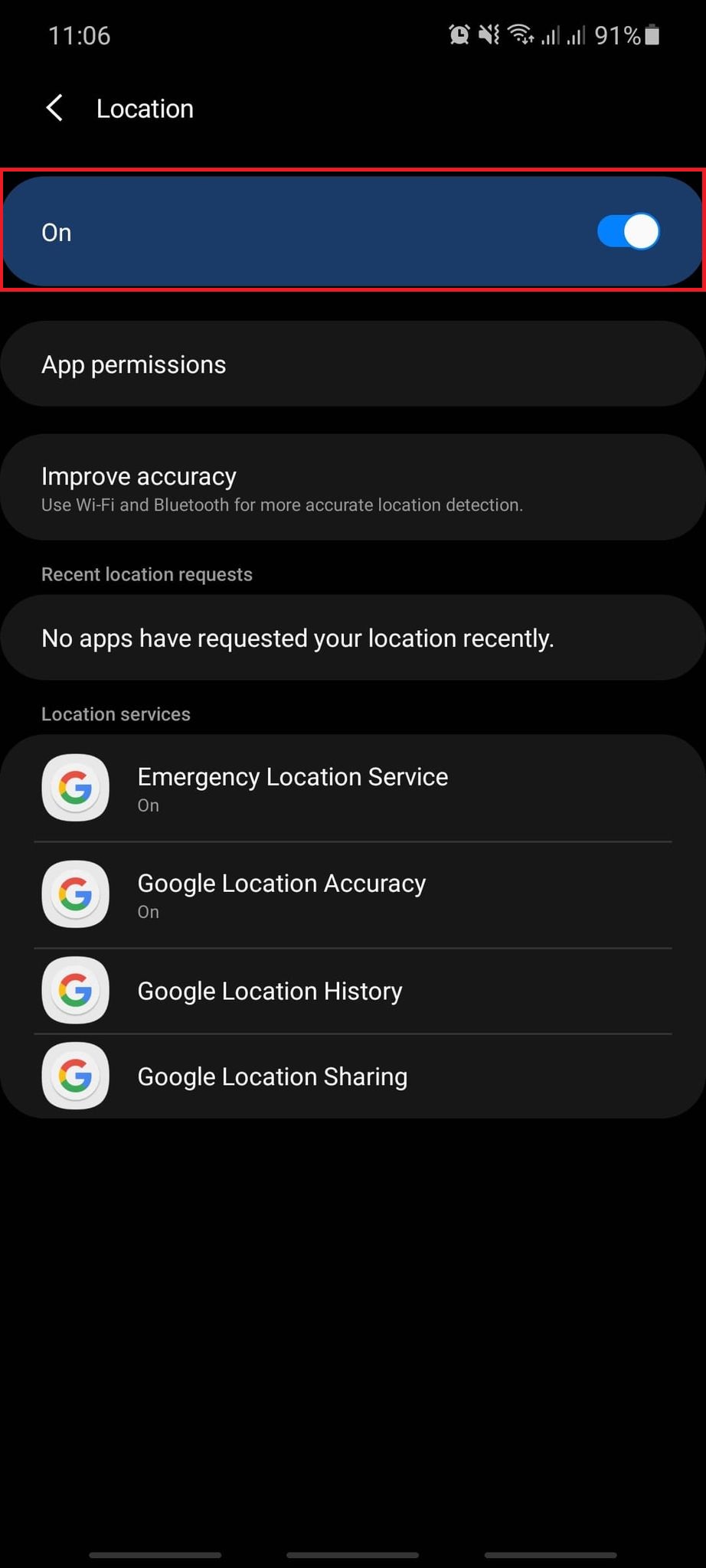Viewport: 706px width, 1568px height.
Task: Open Google Location Accuracy
Action: pos(353,895)
